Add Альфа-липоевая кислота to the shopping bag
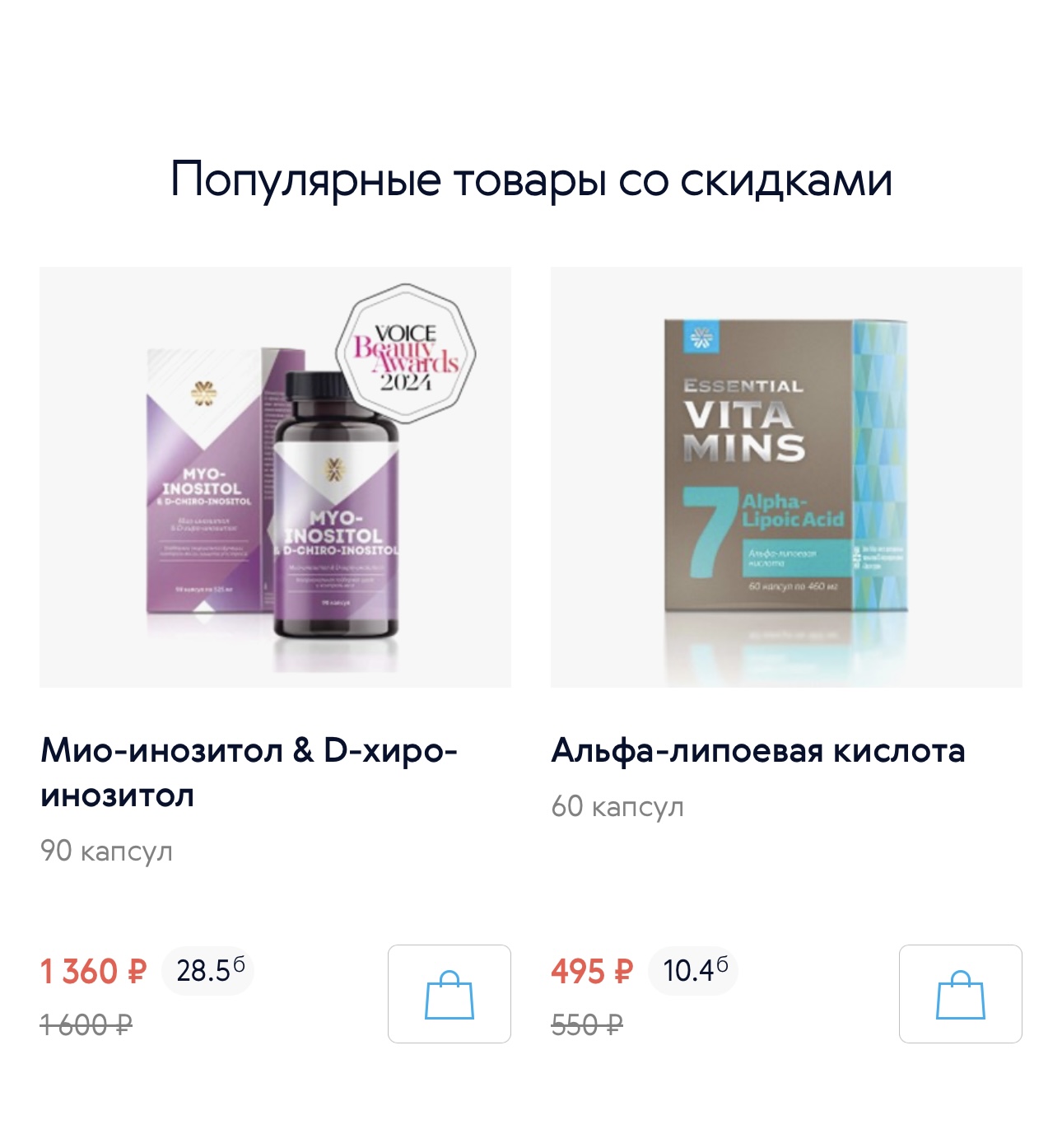Screen dimensions: 1062x1148 [960, 993]
